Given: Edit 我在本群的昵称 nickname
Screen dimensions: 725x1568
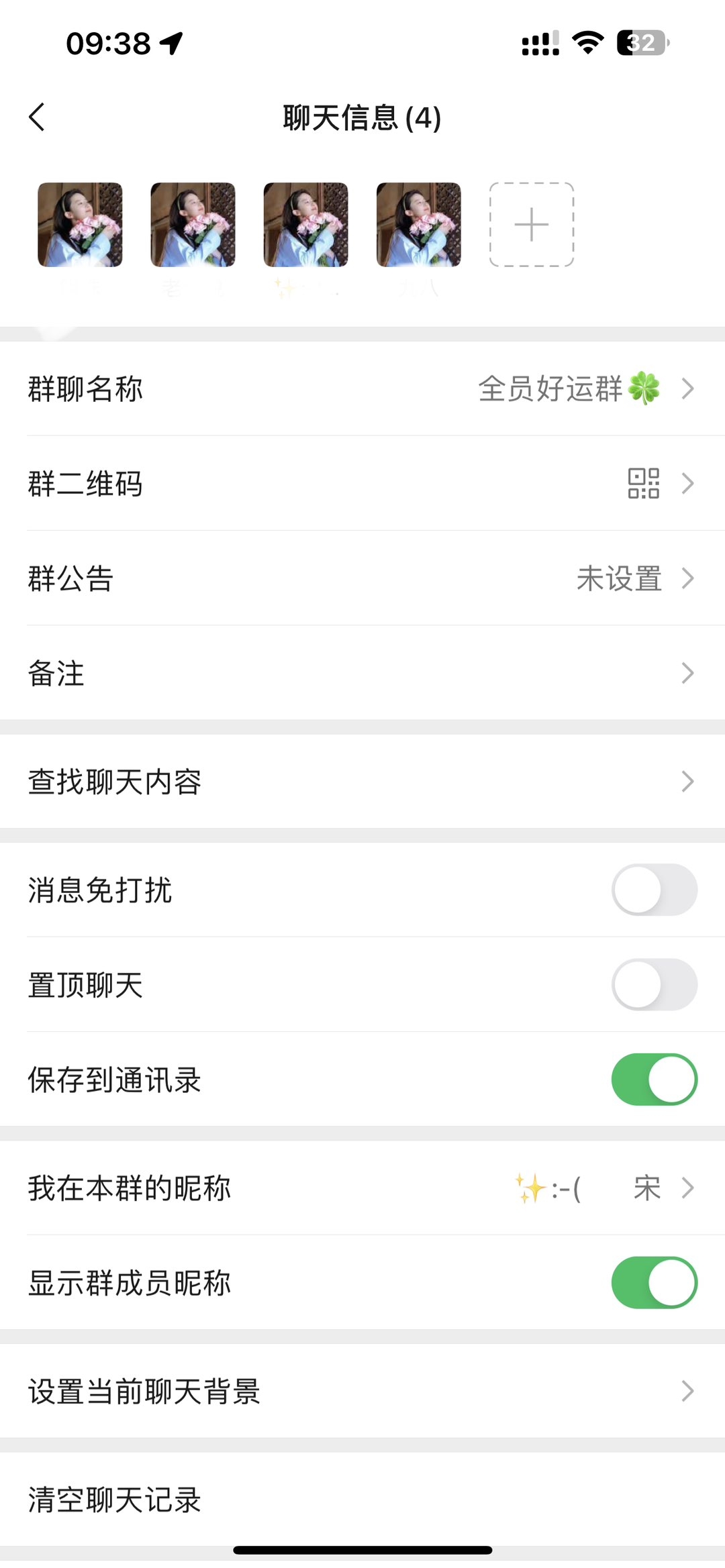Looking at the screenshot, I should coord(362,1188).
